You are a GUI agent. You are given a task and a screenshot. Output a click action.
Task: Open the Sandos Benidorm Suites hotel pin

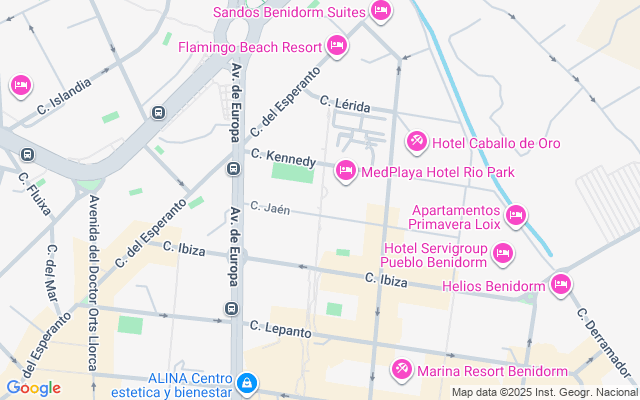(381, 11)
